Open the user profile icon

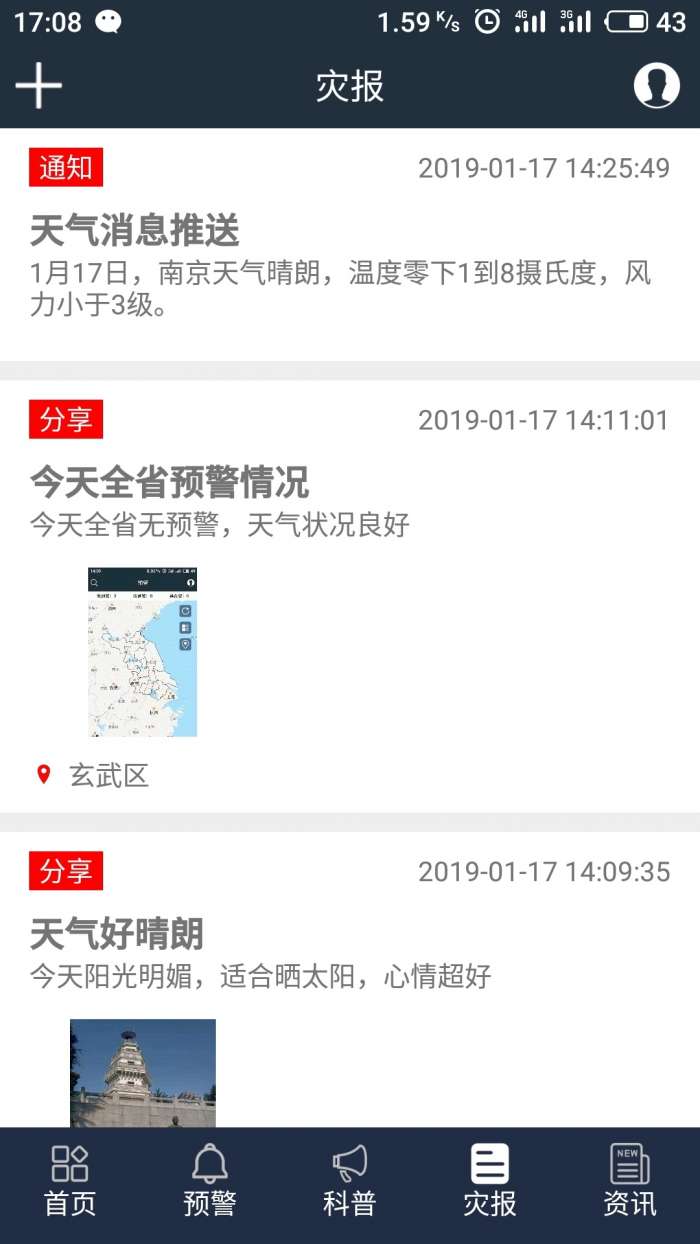656,86
